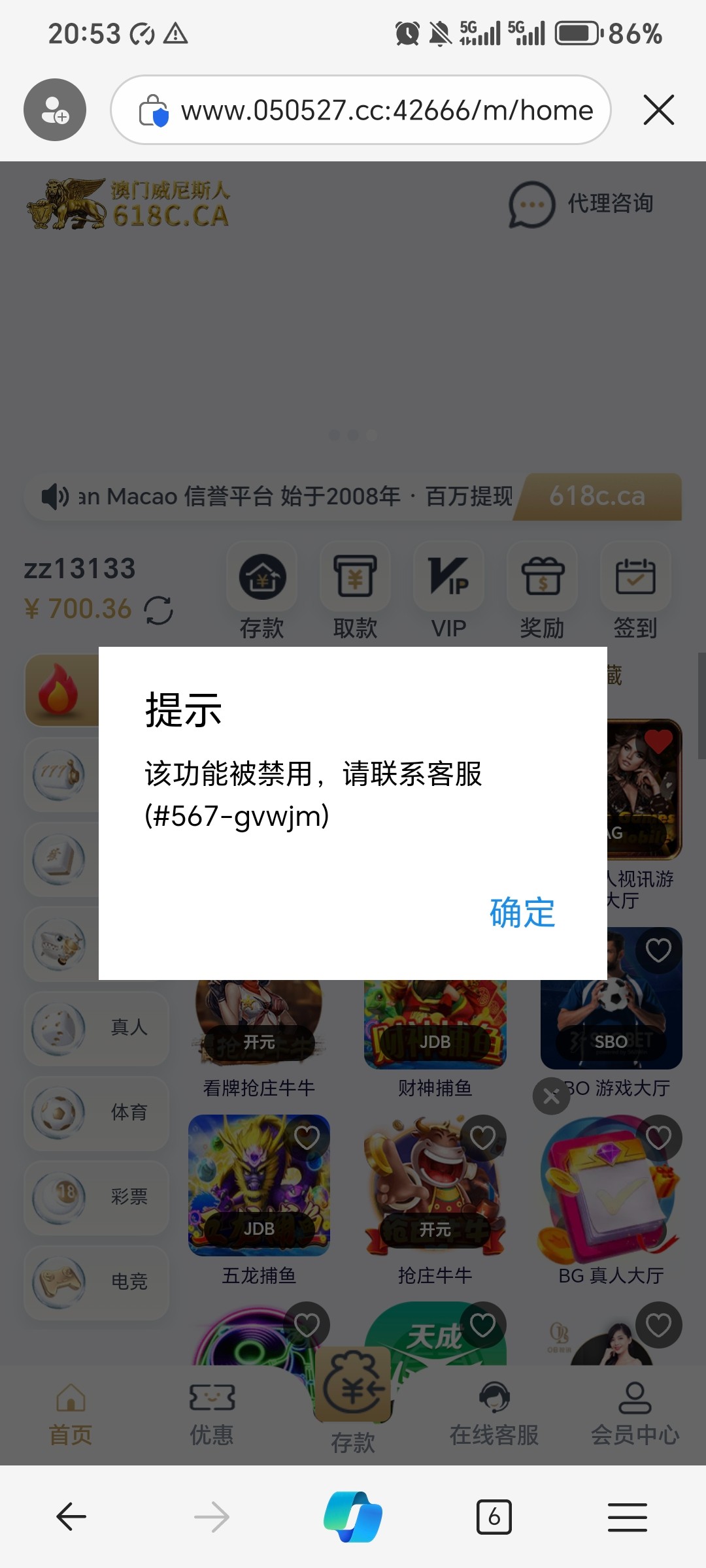Screen dimensions: 706x1568
Task: Open the browser profile icon
Action: tap(55, 110)
